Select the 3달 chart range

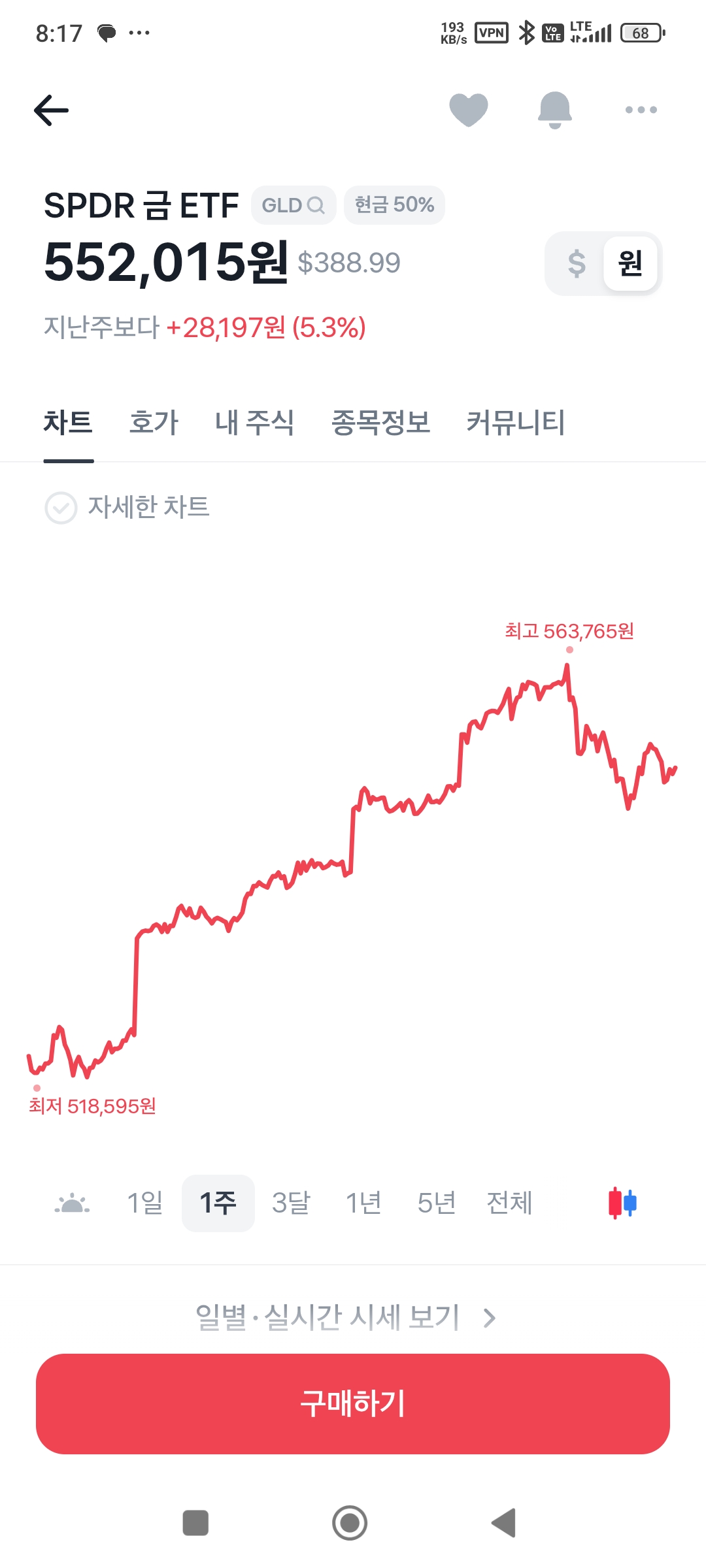pyautogui.click(x=291, y=1203)
